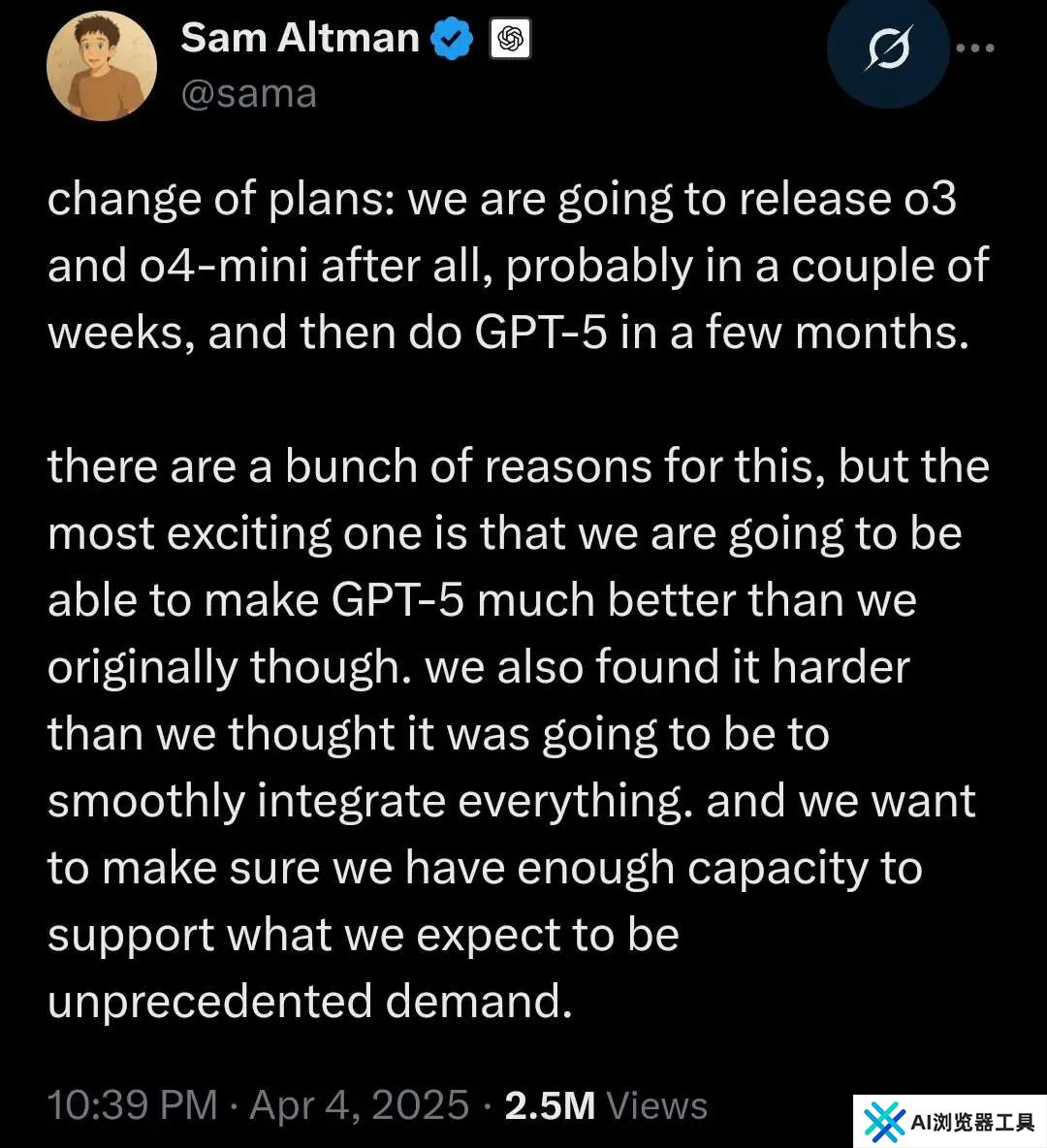Tap the OpenAI affiliation badge
This screenshot has width=1047, height=1148.
point(510,39)
